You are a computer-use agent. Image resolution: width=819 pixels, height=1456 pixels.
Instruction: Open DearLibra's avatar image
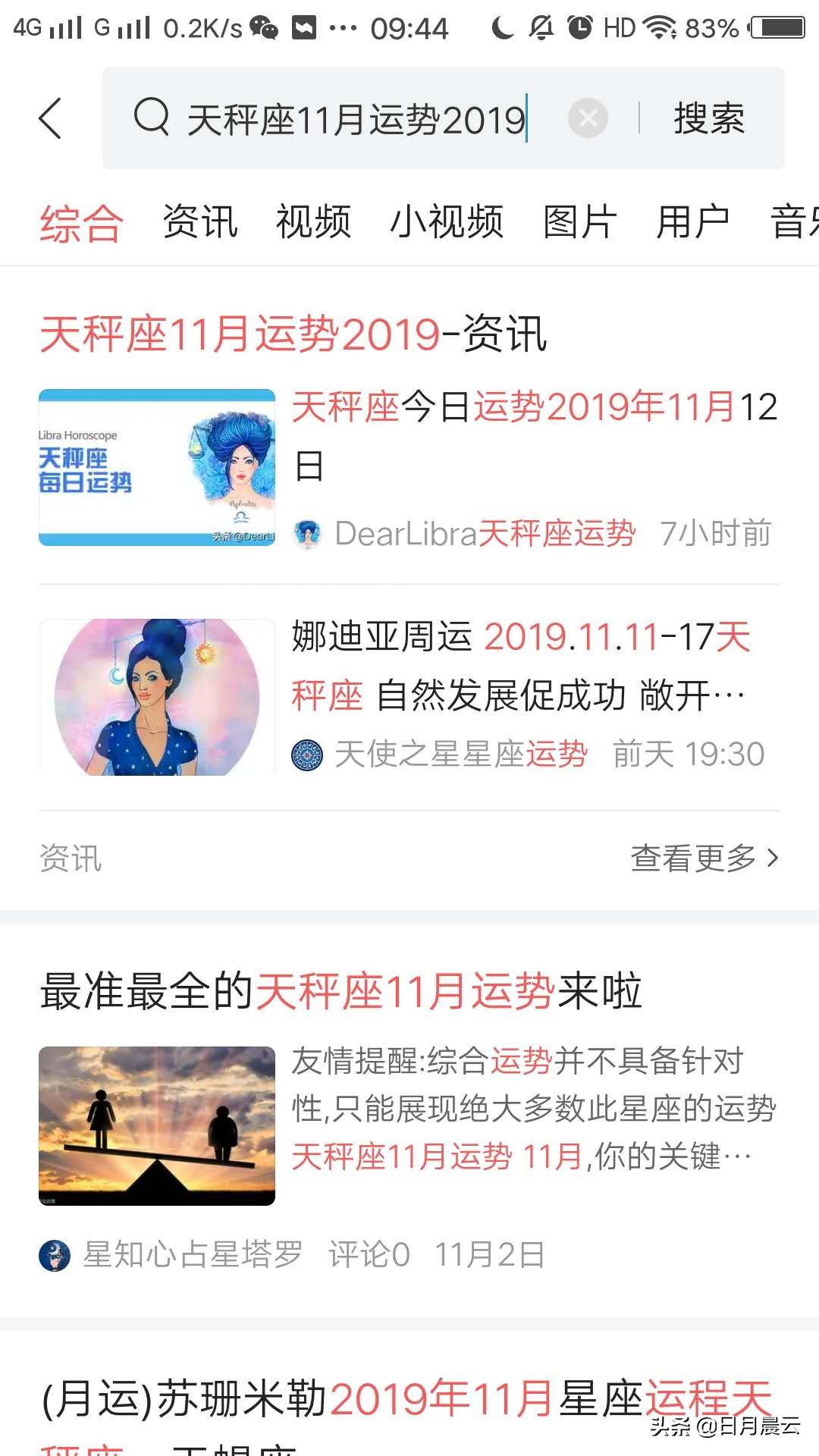tap(306, 533)
